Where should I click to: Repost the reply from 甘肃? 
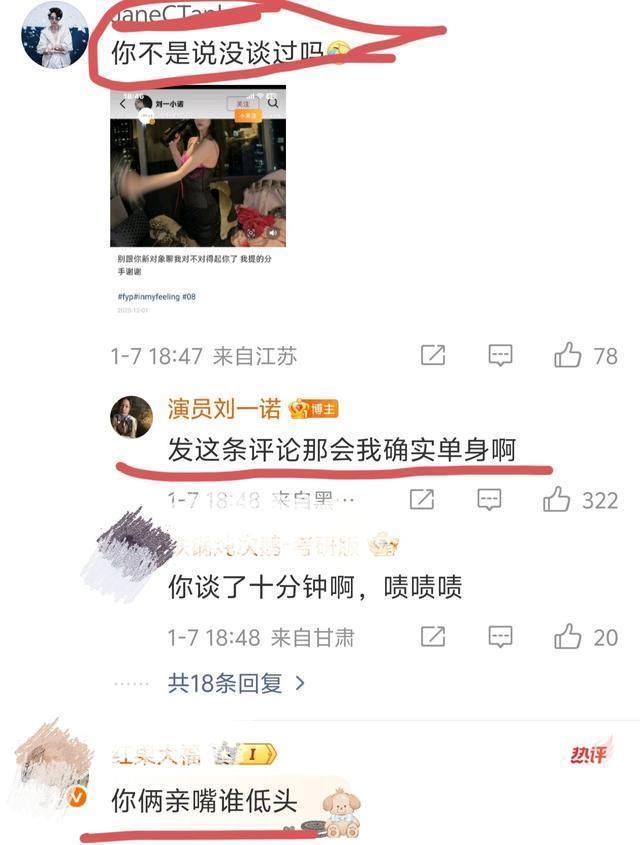point(433,636)
